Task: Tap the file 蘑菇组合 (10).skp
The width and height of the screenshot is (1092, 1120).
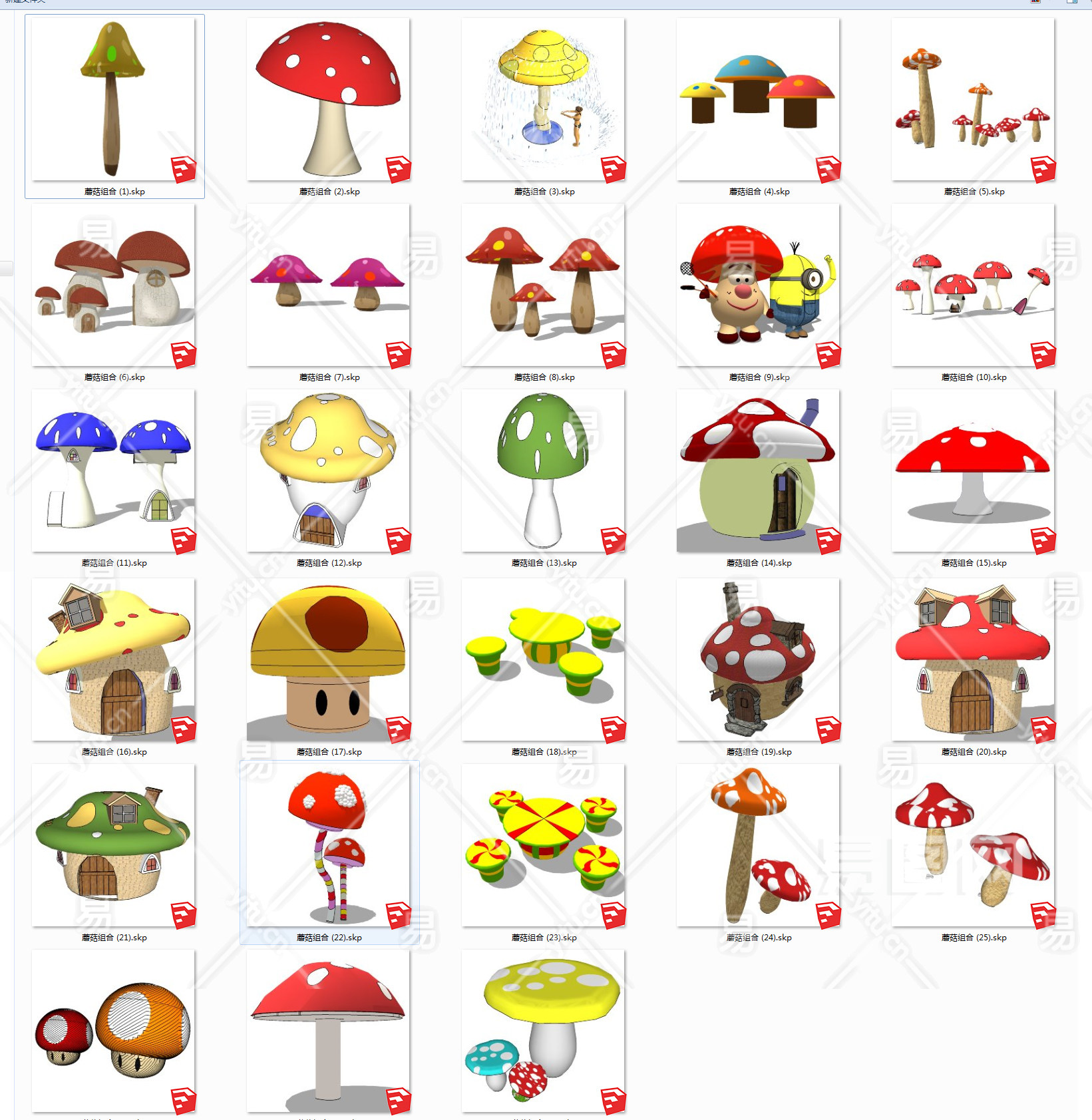Action: click(x=973, y=285)
